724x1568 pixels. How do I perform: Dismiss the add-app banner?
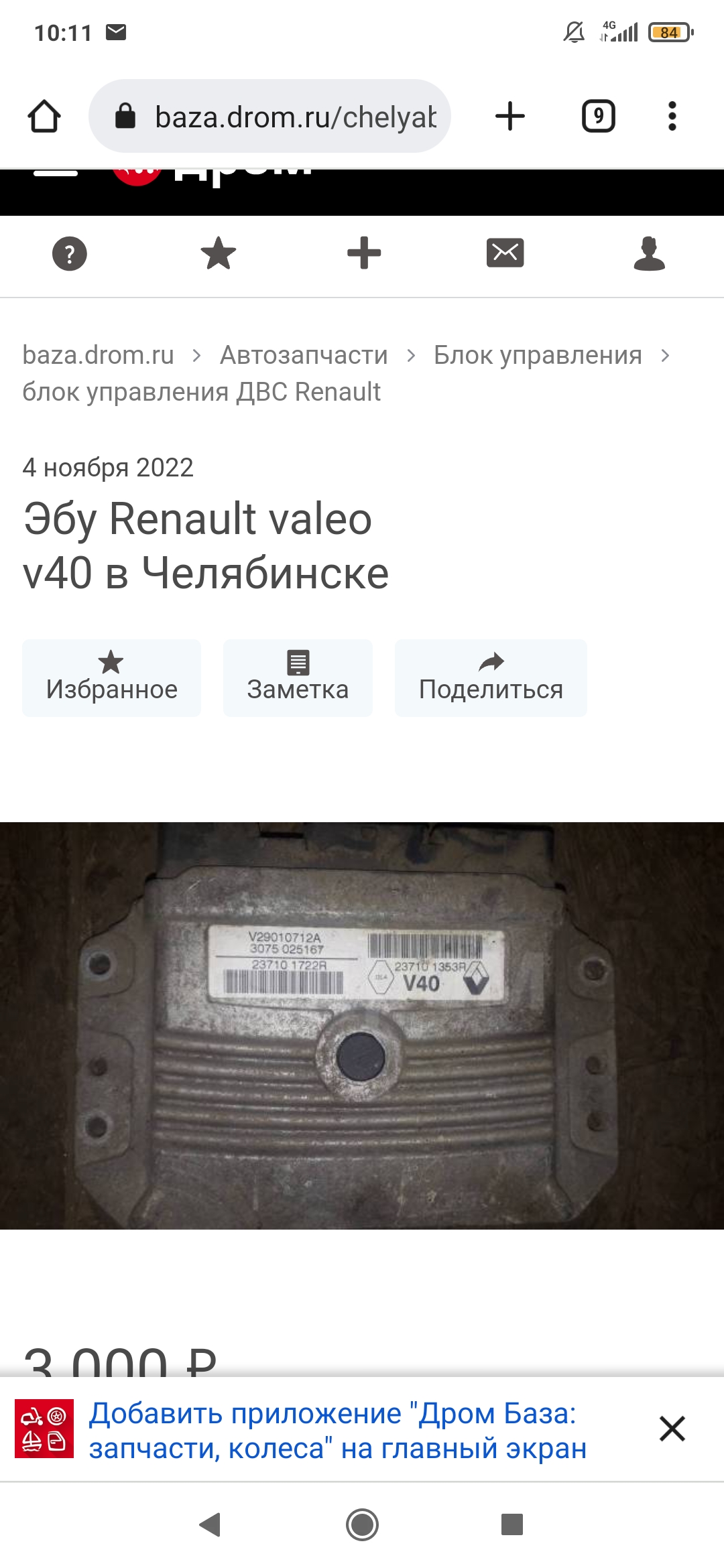[672, 1429]
